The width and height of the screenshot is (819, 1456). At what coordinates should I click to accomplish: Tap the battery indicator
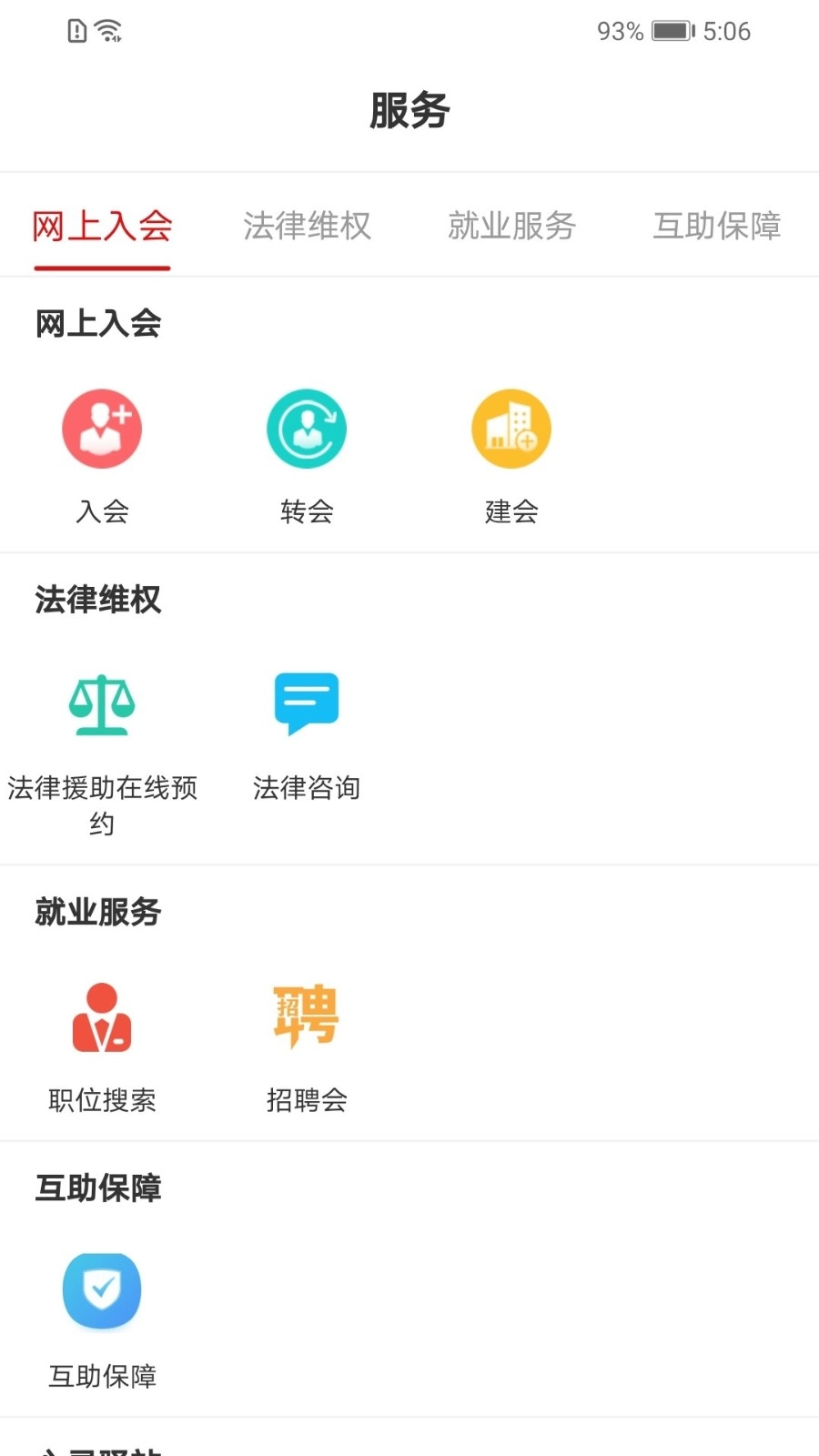(673, 31)
